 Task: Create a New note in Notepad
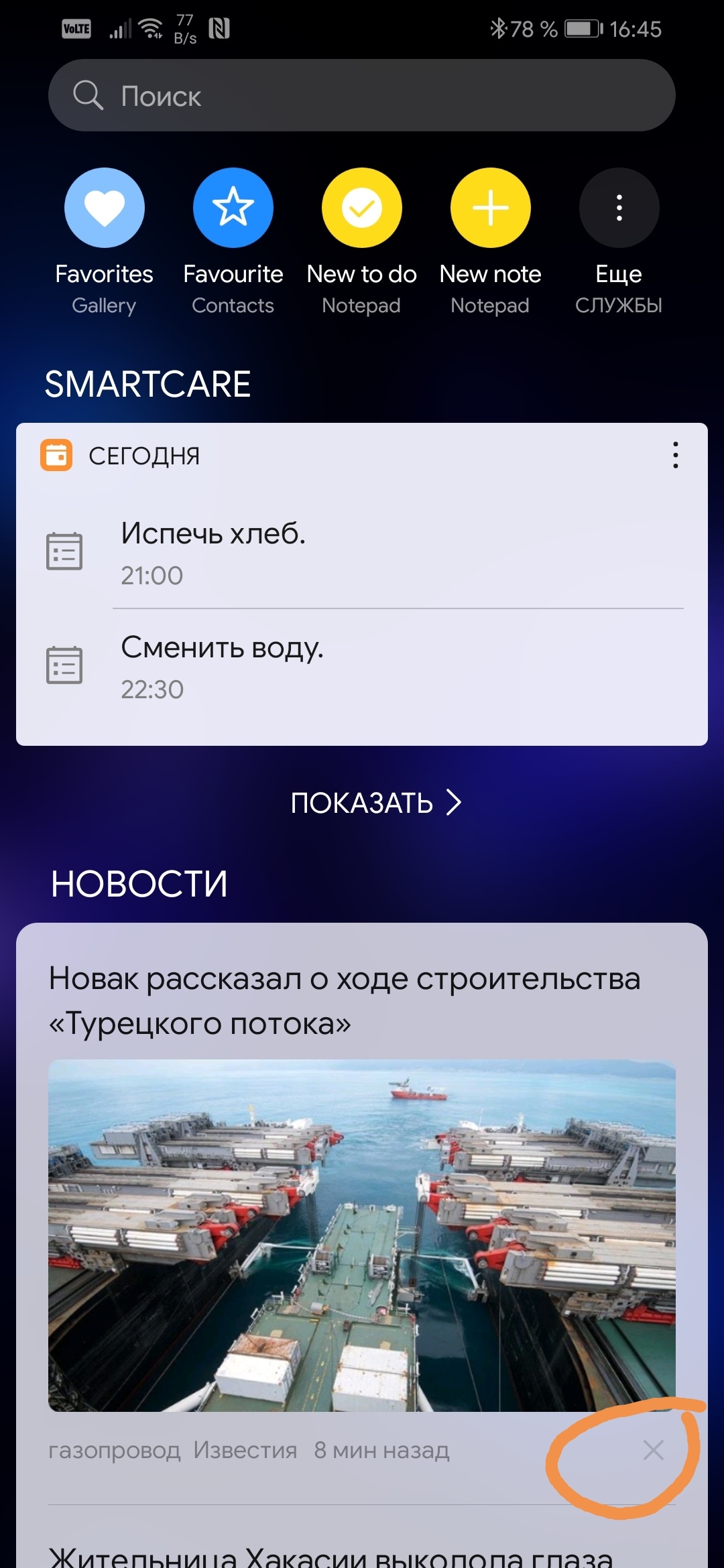(x=490, y=208)
